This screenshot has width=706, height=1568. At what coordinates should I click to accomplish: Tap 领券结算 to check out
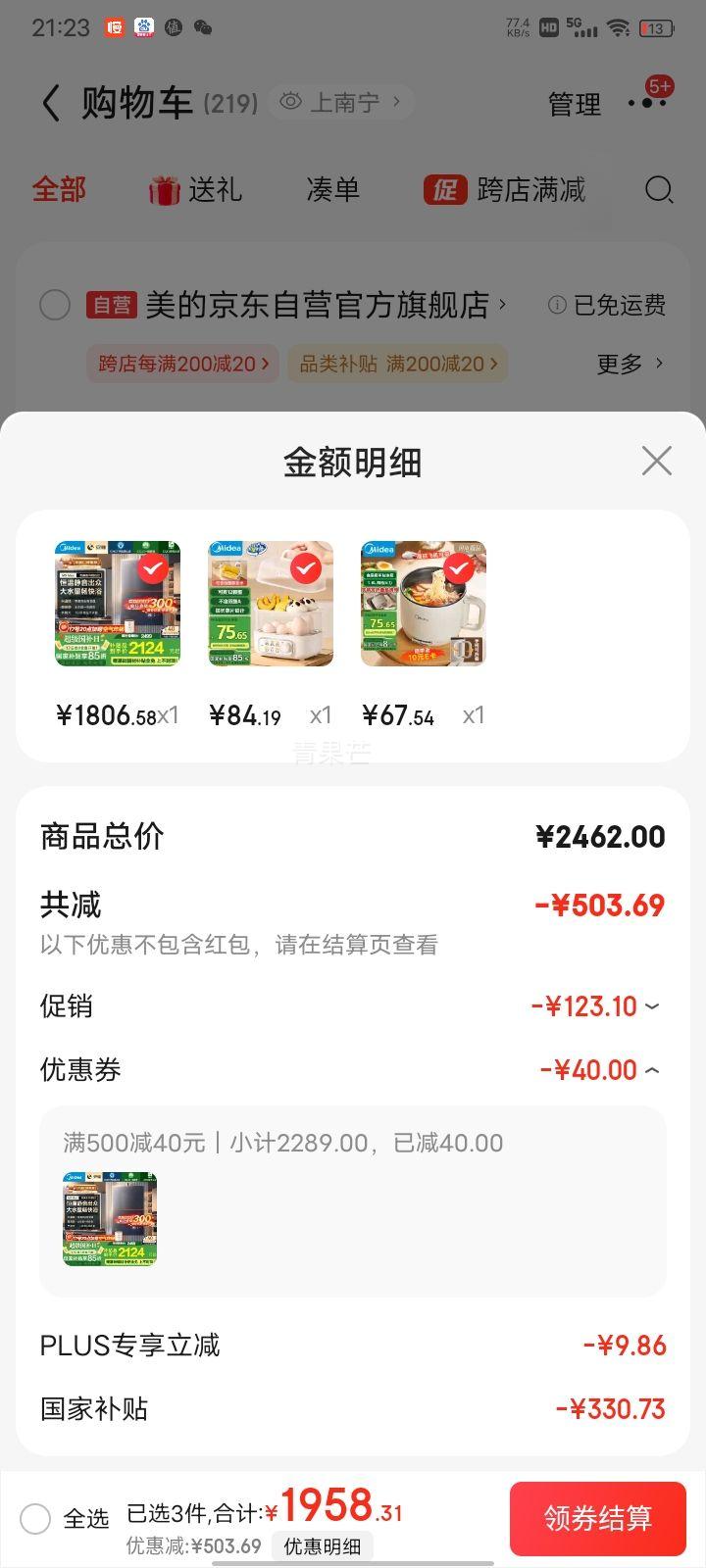597,1518
